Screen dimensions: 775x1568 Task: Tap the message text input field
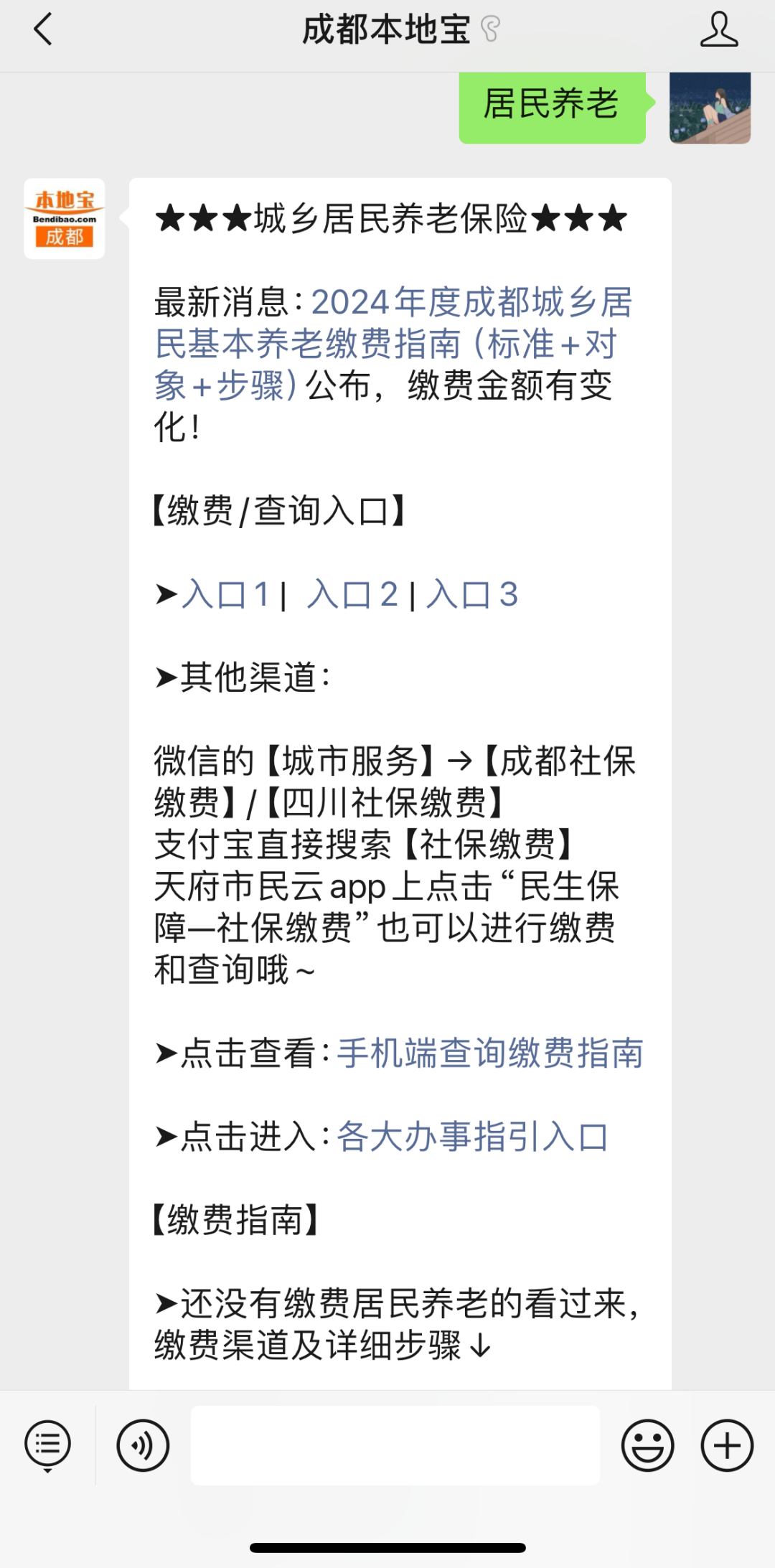pos(395,1445)
